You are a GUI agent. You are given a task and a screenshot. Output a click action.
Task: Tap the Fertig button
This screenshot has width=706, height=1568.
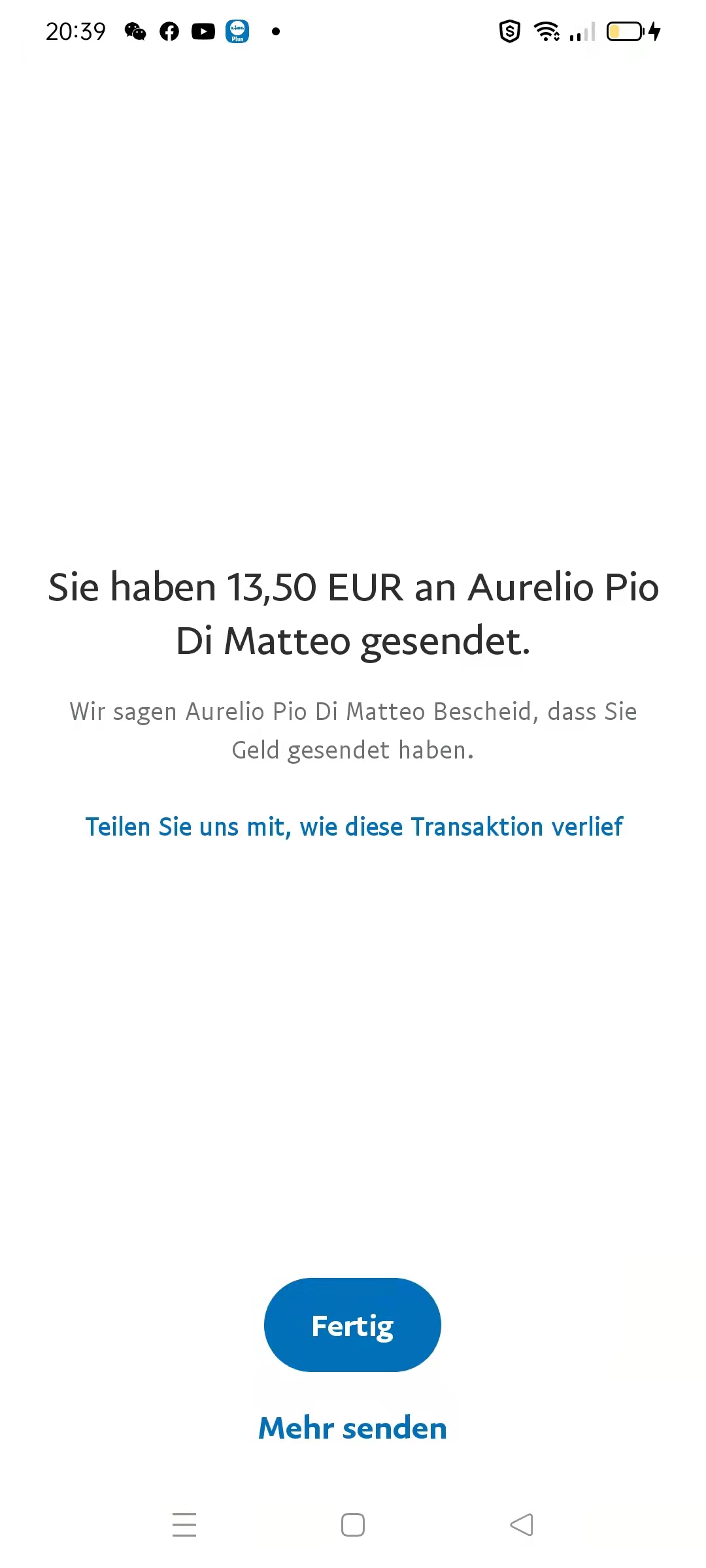click(352, 1325)
